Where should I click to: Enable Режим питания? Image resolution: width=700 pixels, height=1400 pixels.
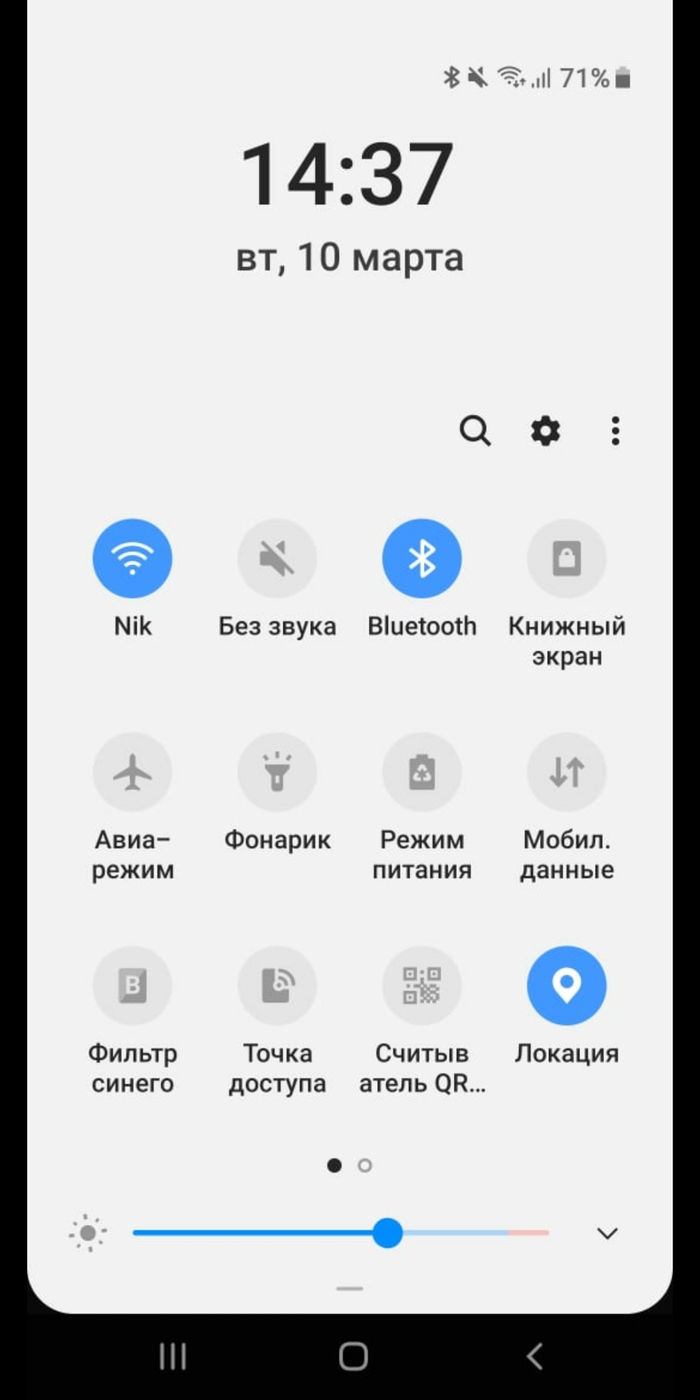[x=422, y=772]
